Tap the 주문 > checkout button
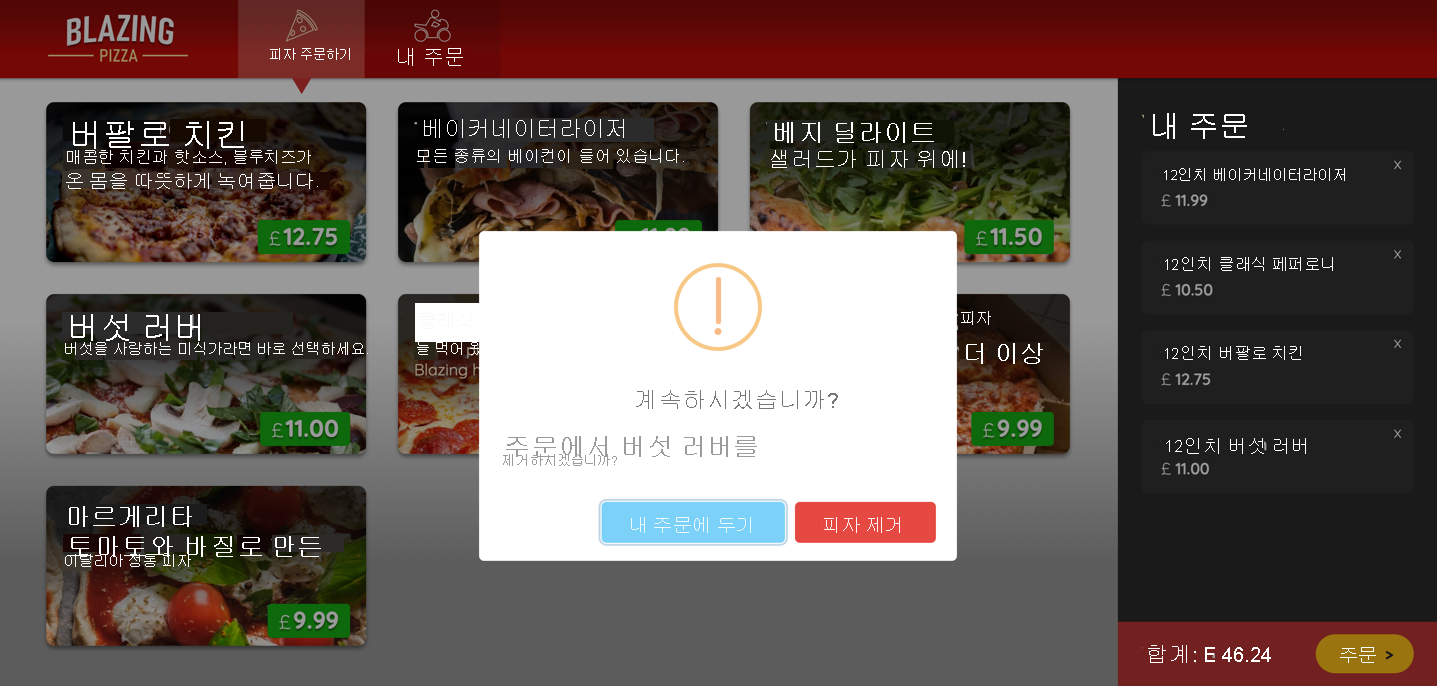The image size is (1437, 686). click(1364, 654)
